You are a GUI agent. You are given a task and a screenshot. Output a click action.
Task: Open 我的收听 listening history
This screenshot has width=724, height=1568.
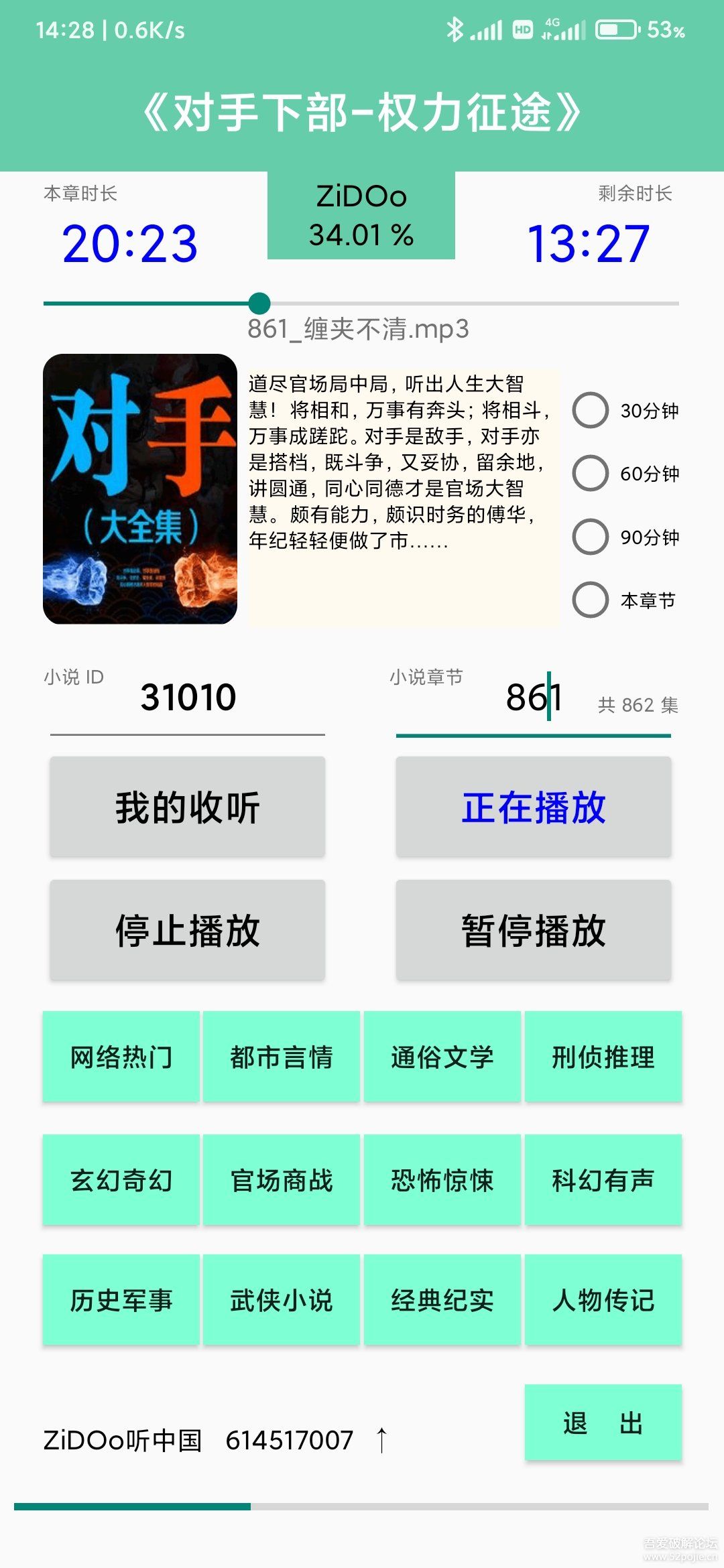[x=188, y=807]
